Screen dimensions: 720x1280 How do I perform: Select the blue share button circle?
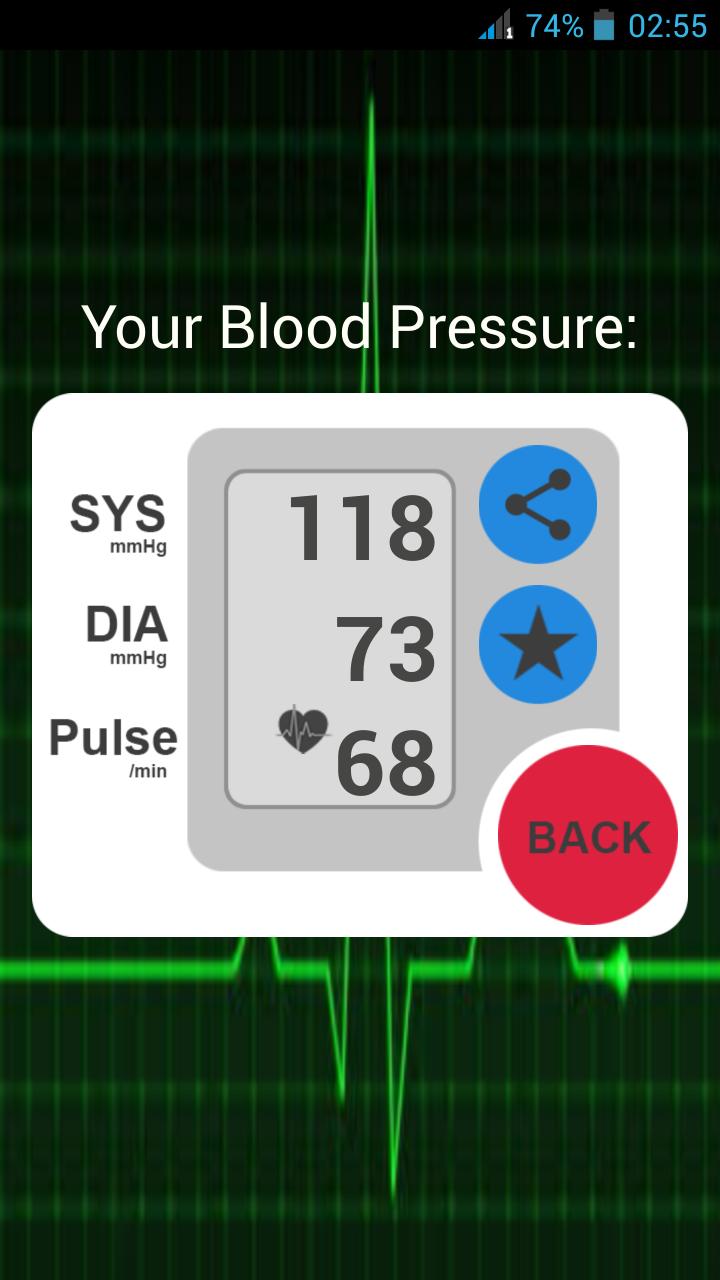click(537, 503)
